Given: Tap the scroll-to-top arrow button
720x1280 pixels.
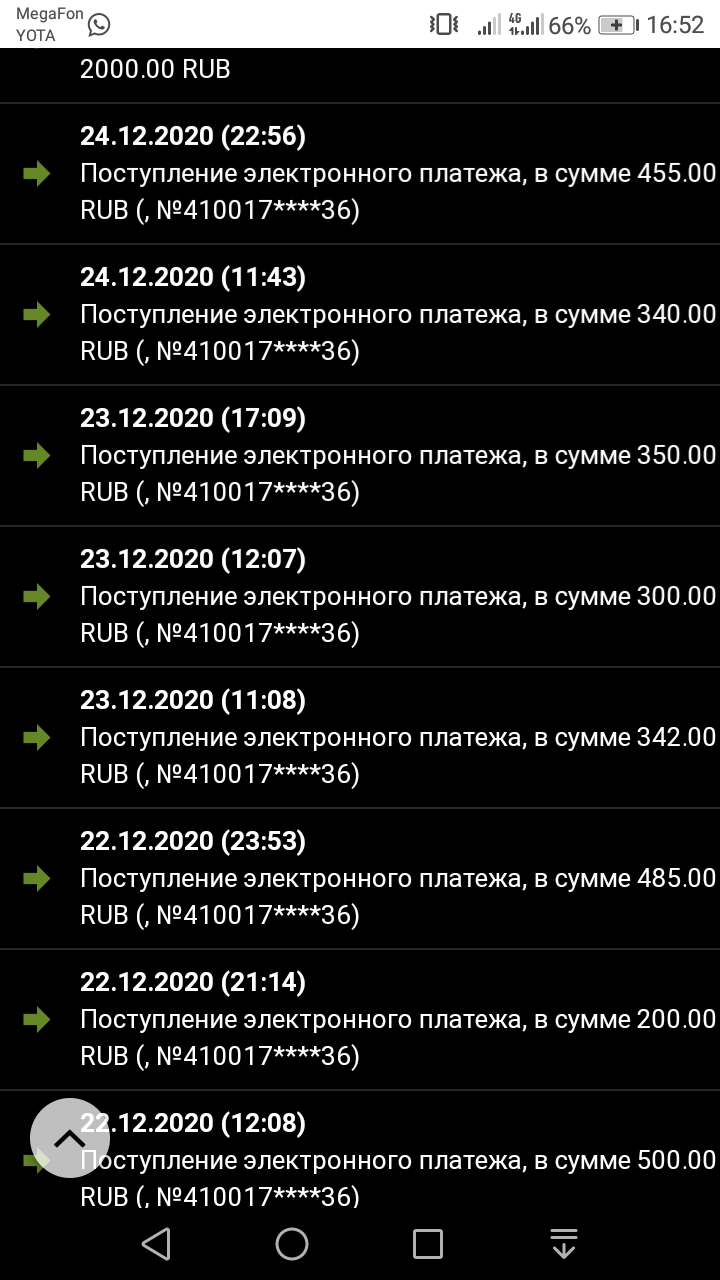Looking at the screenshot, I should [69, 1138].
